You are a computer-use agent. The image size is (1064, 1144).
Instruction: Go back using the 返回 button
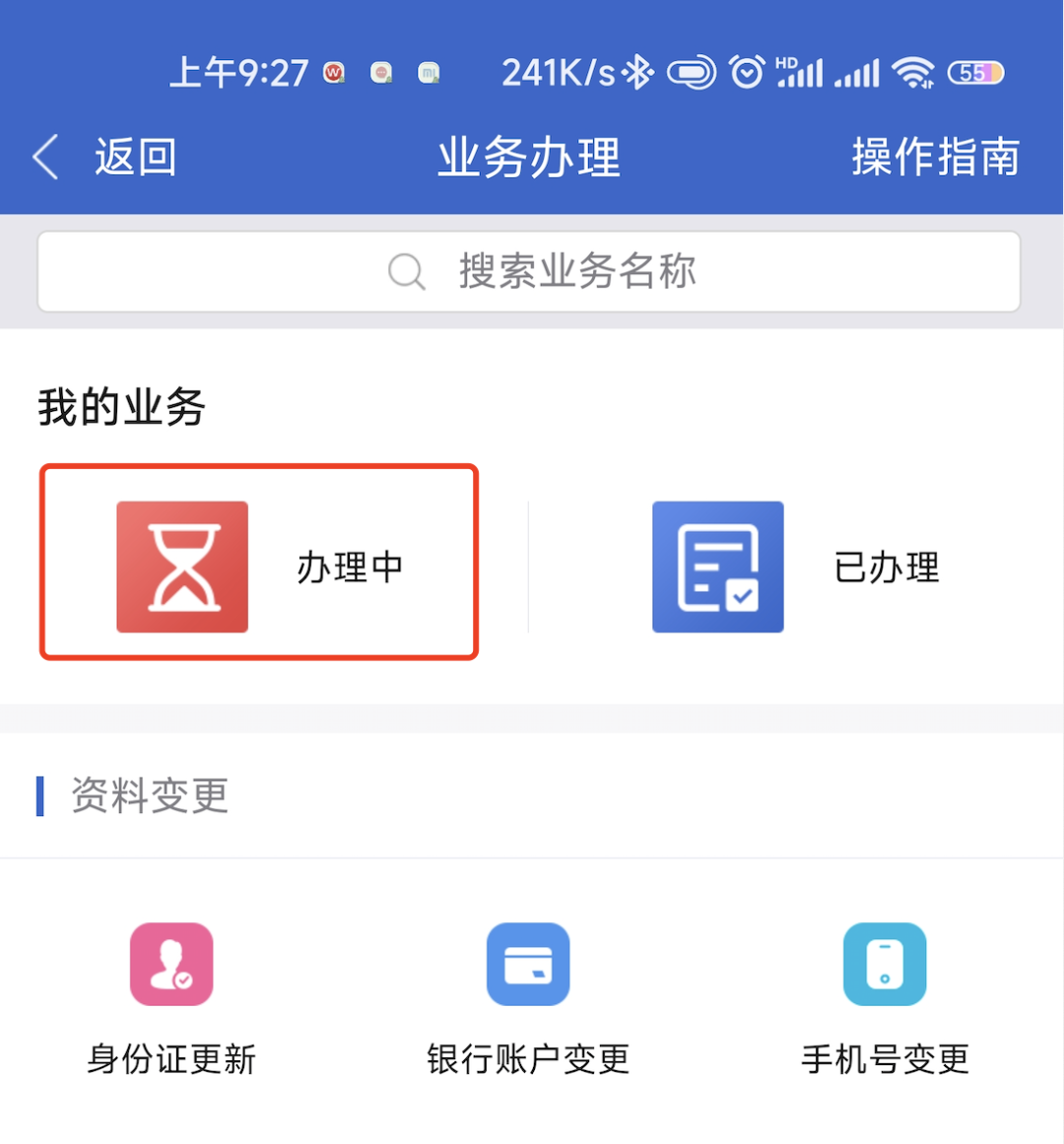[x=106, y=158]
